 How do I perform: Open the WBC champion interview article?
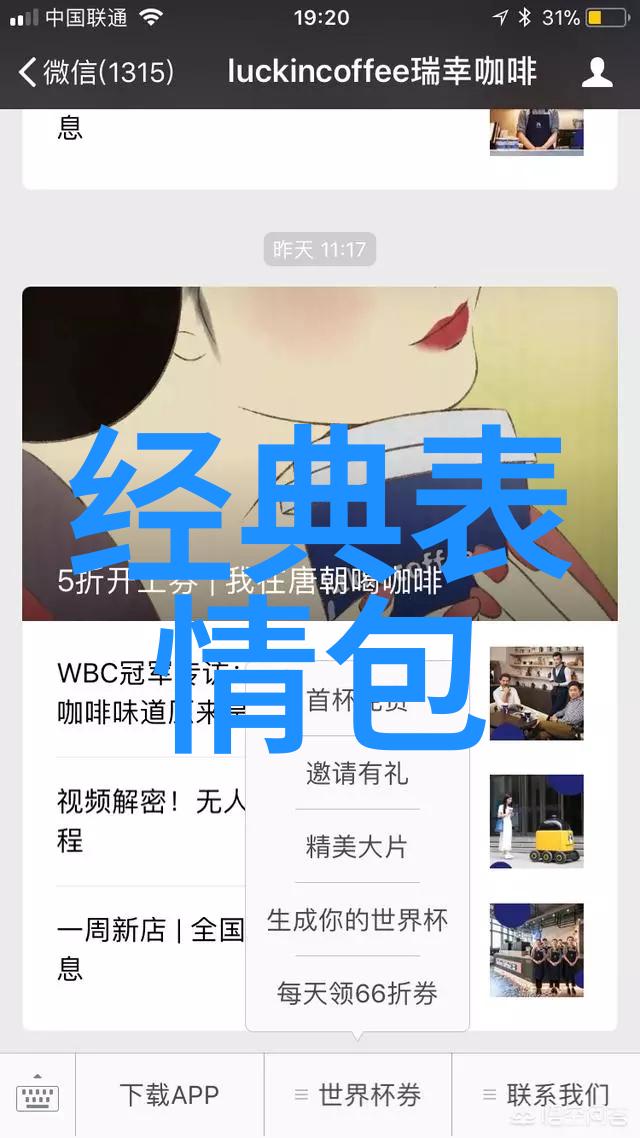(x=150, y=692)
